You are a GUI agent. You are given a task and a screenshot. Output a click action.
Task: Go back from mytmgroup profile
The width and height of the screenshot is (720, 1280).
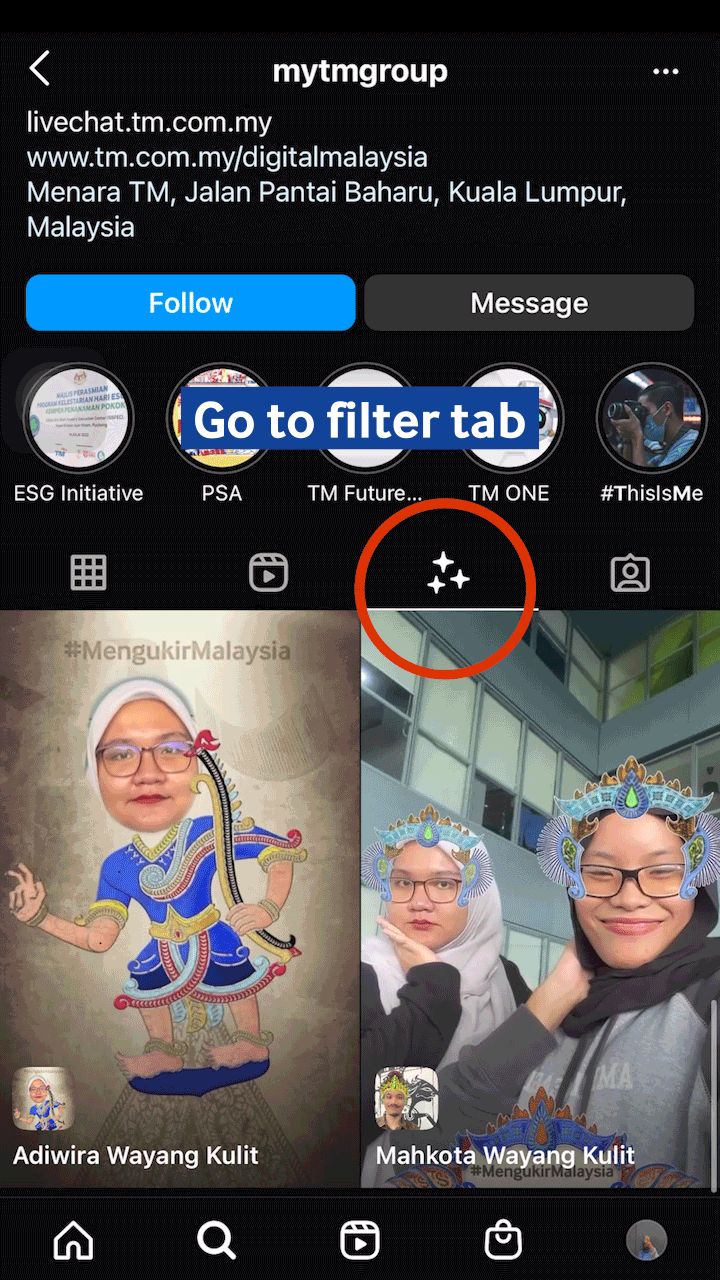tap(40, 70)
